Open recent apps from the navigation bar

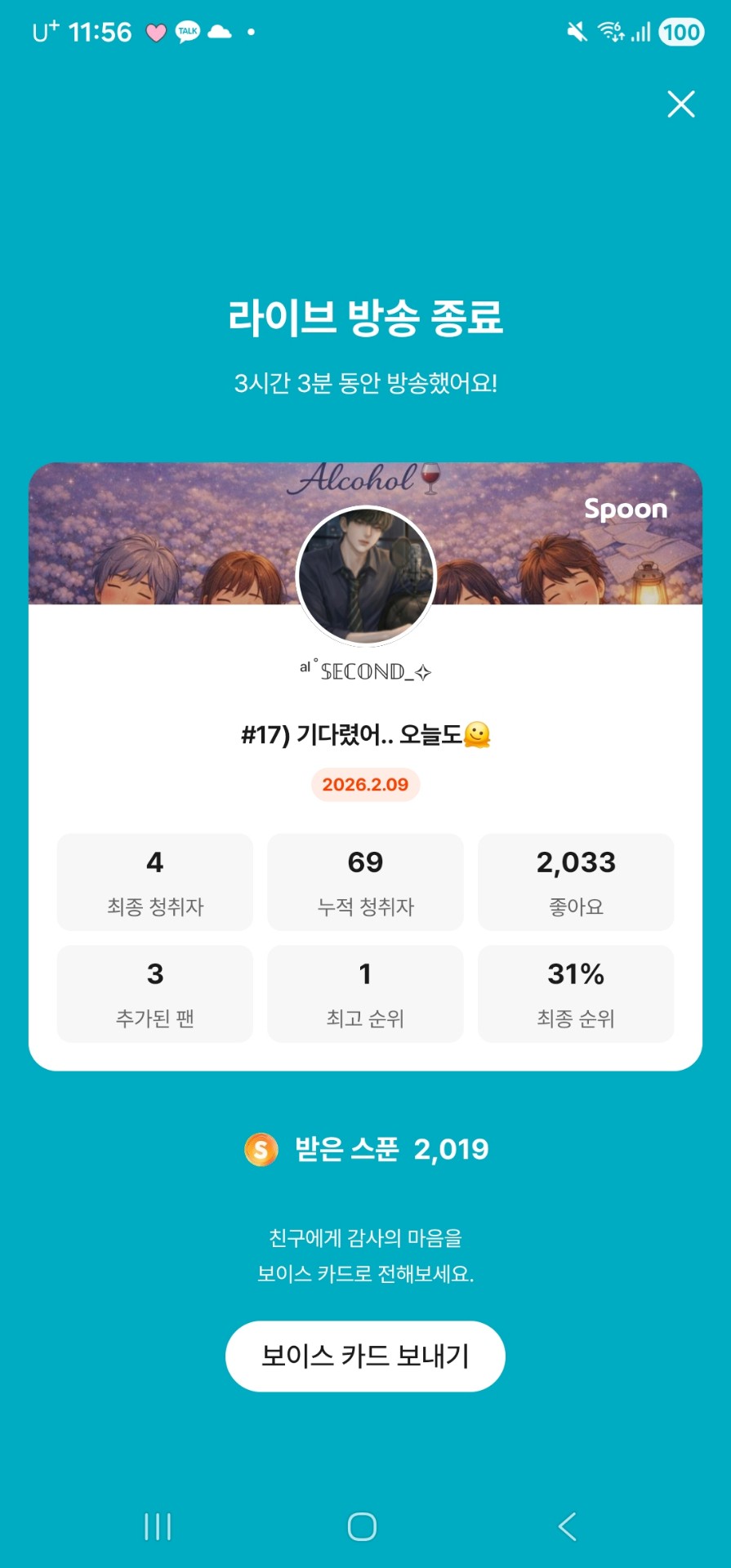click(x=158, y=1526)
